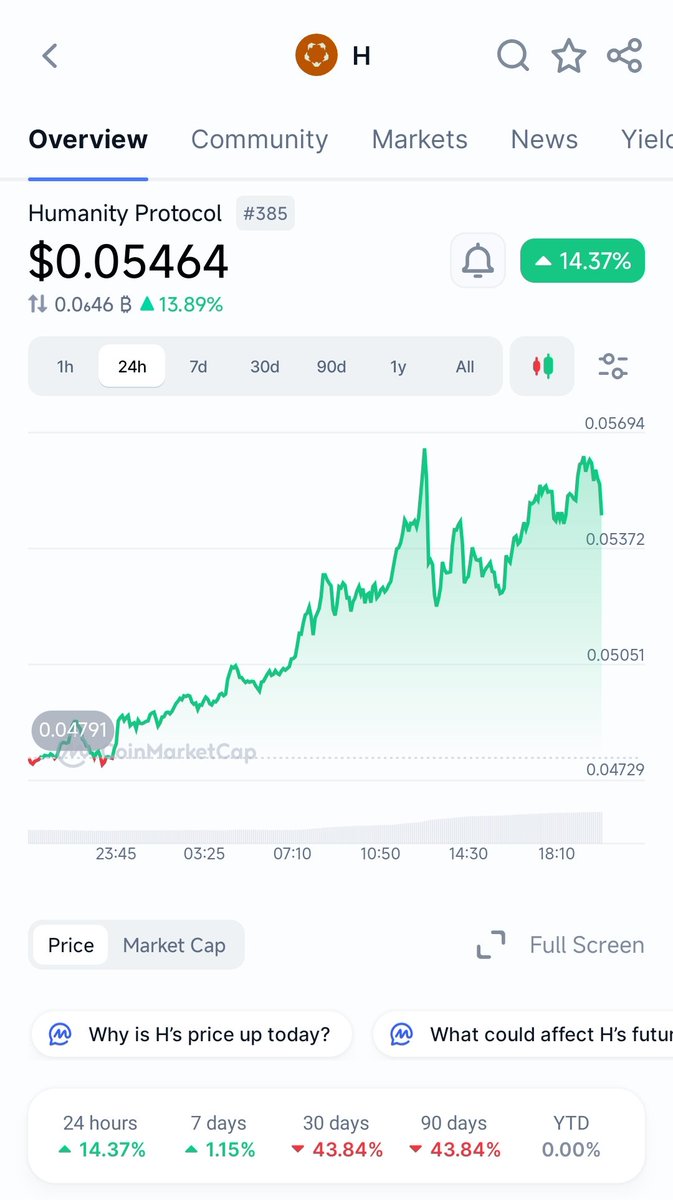Set a price alert with bell

coord(478,262)
